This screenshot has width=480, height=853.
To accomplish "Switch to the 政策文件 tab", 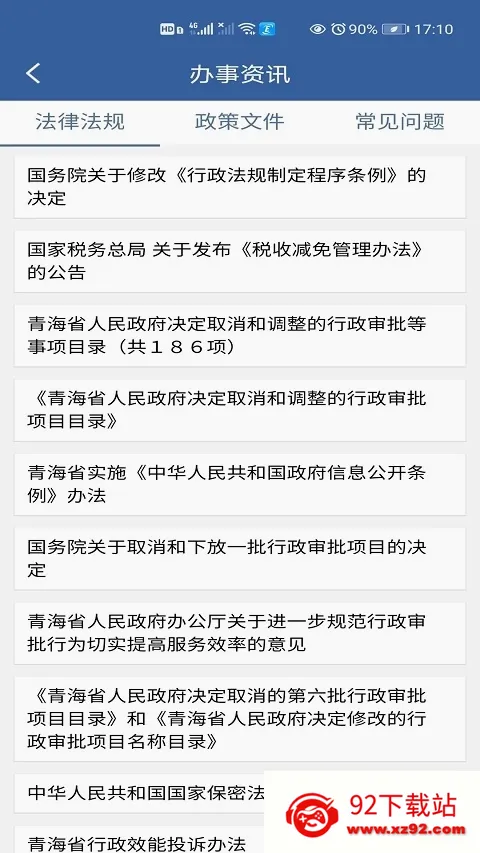I will (239, 122).
